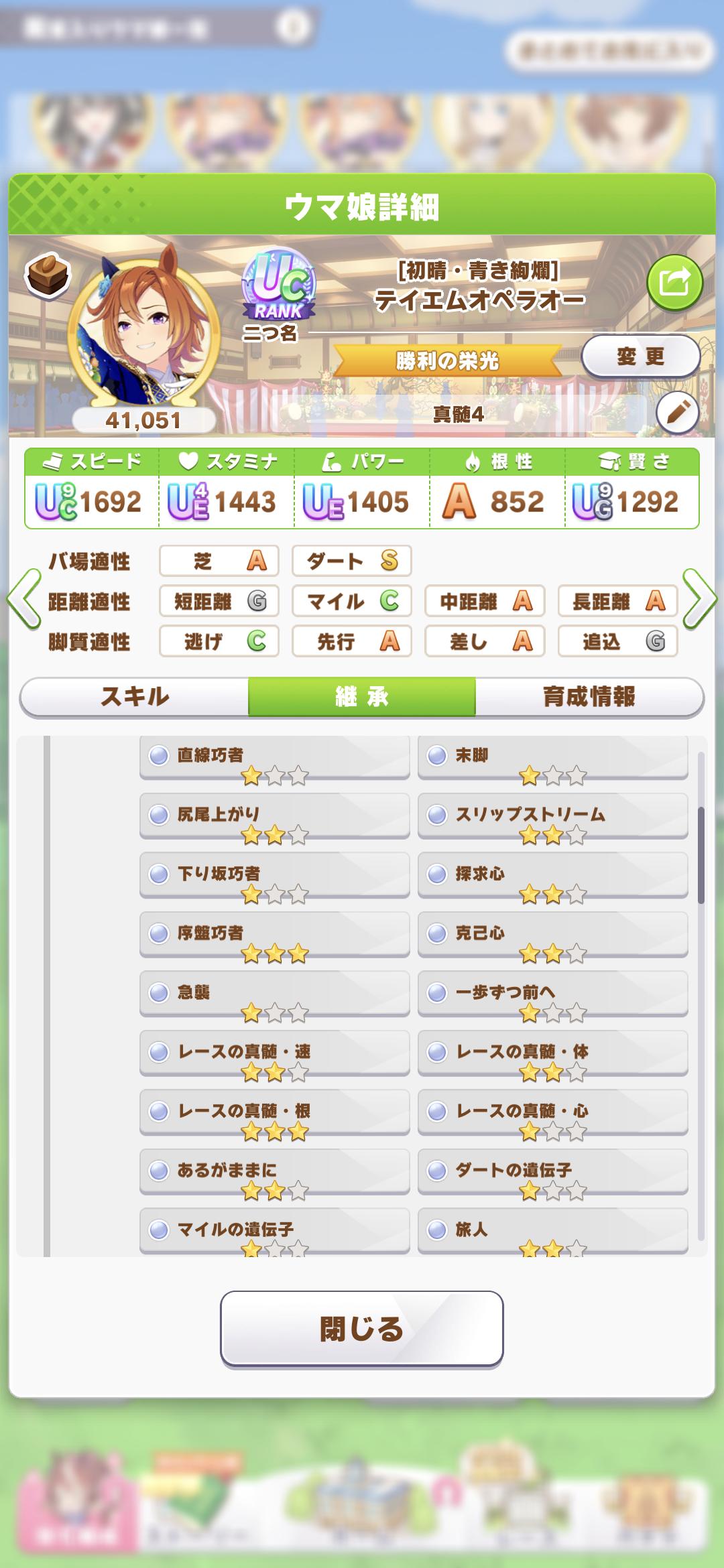
Task: Switch to the 育成情報 tab
Action: 589,697
